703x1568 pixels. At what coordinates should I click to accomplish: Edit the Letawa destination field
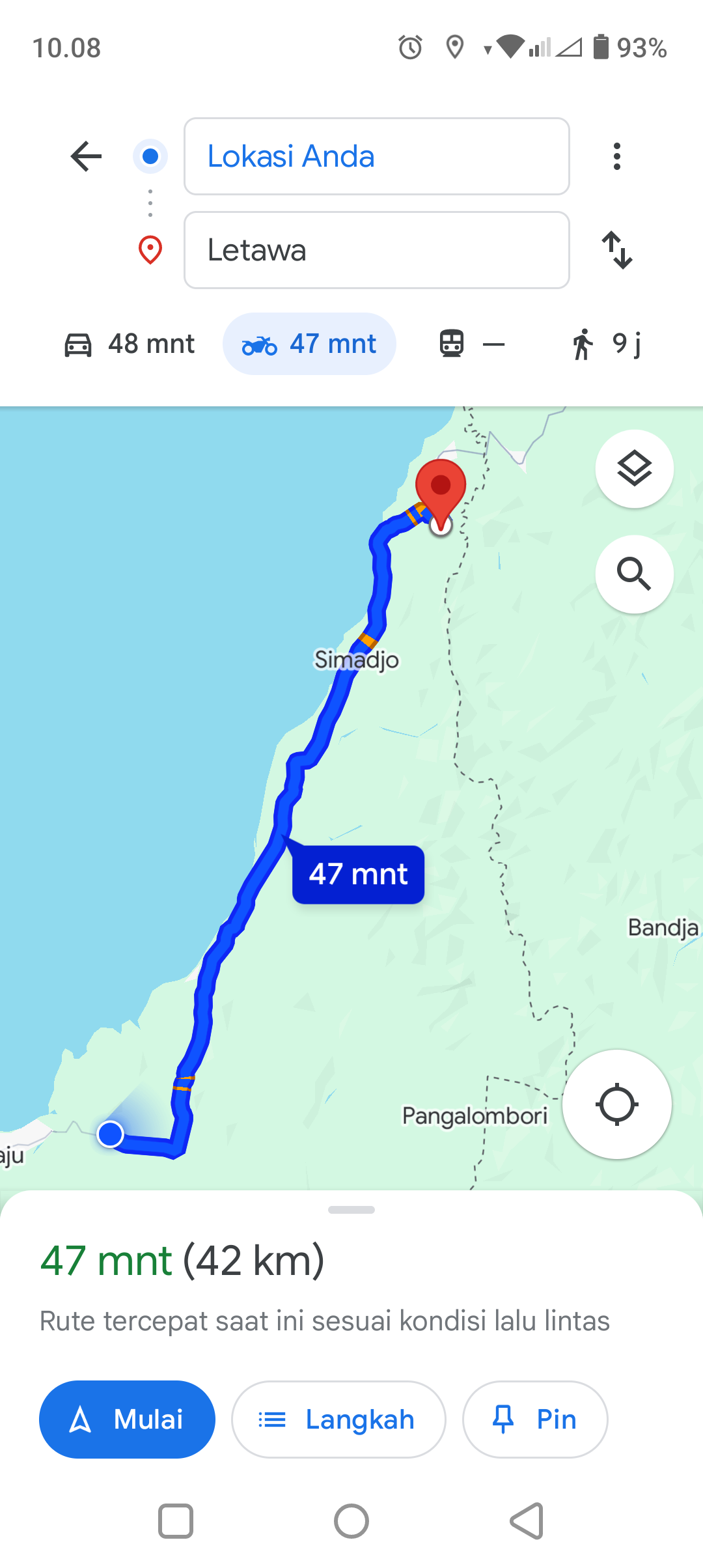(377, 250)
